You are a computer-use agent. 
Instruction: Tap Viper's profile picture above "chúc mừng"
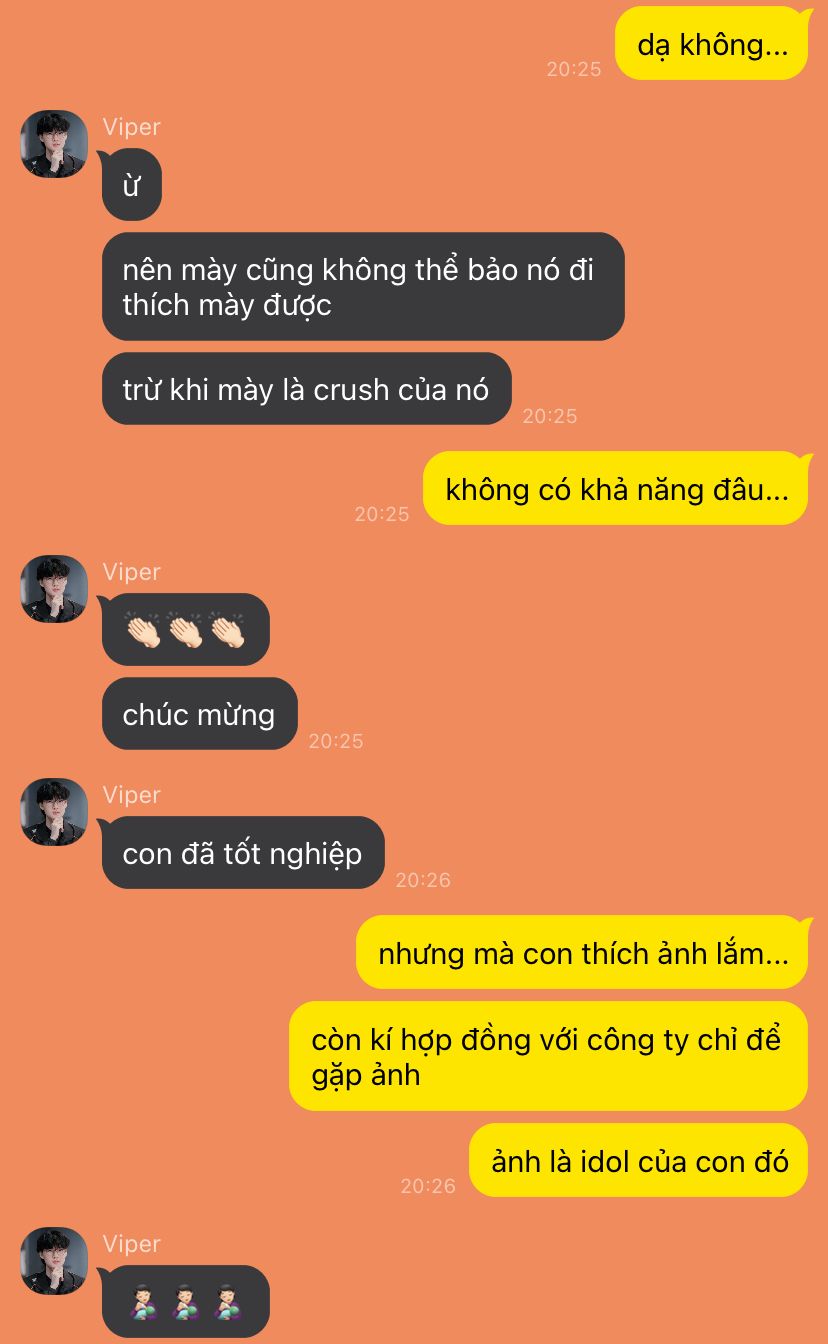(54, 589)
